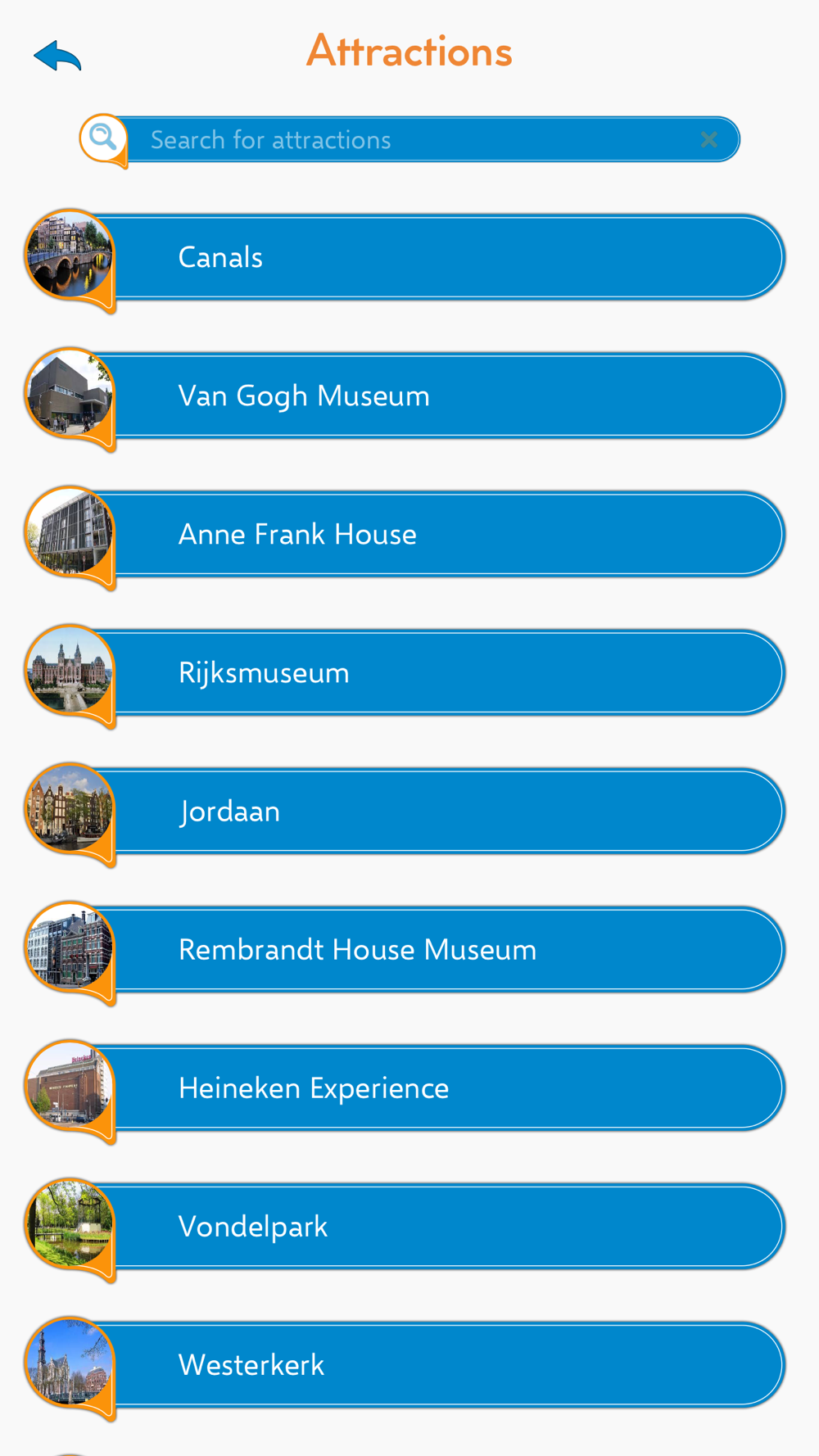Image resolution: width=819 pixels, height=1456 pixels.
Task: Tap the magnifier search icon
Action: [x=103, y=138]
